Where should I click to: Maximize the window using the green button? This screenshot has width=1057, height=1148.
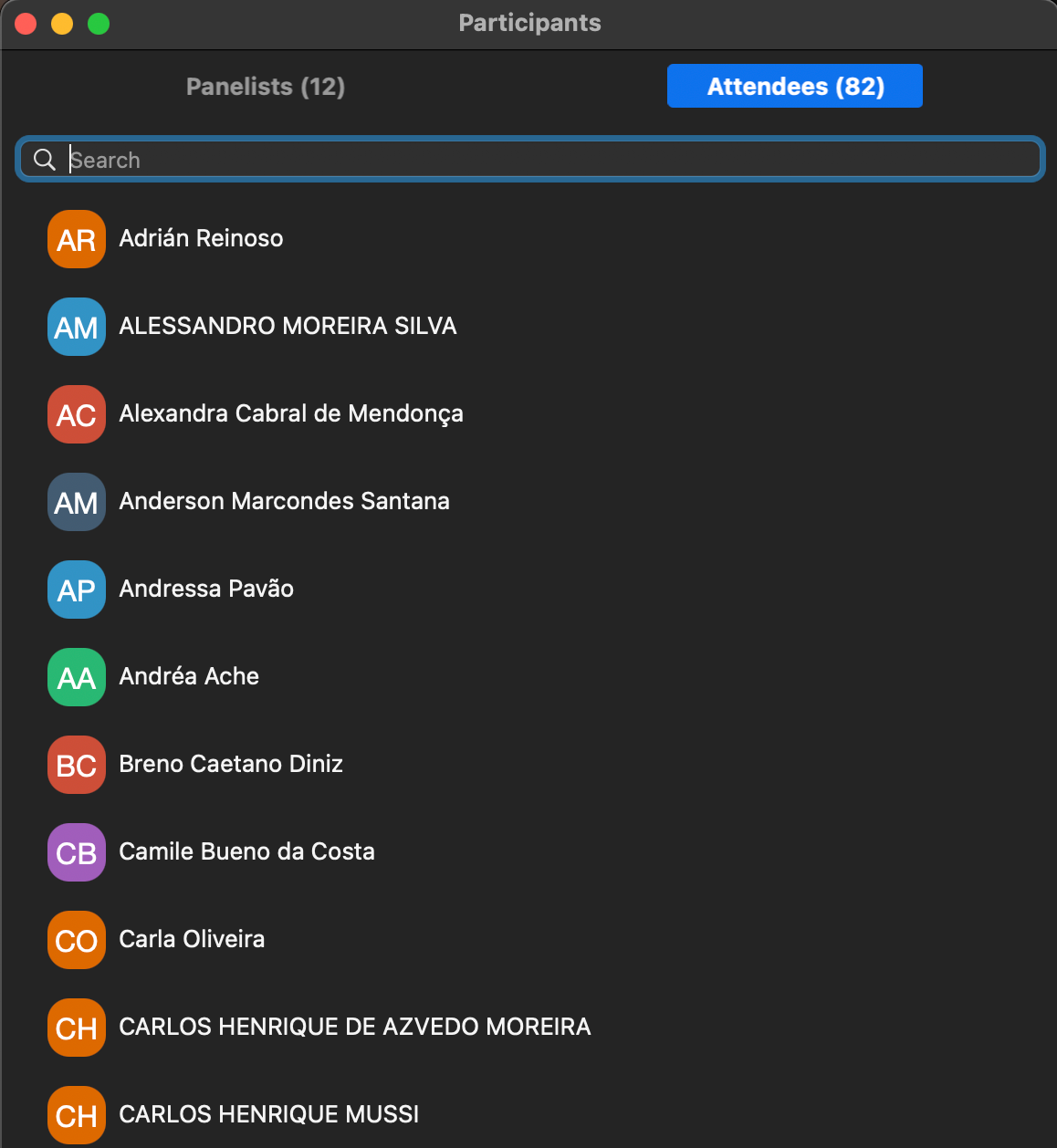(99, 24)
